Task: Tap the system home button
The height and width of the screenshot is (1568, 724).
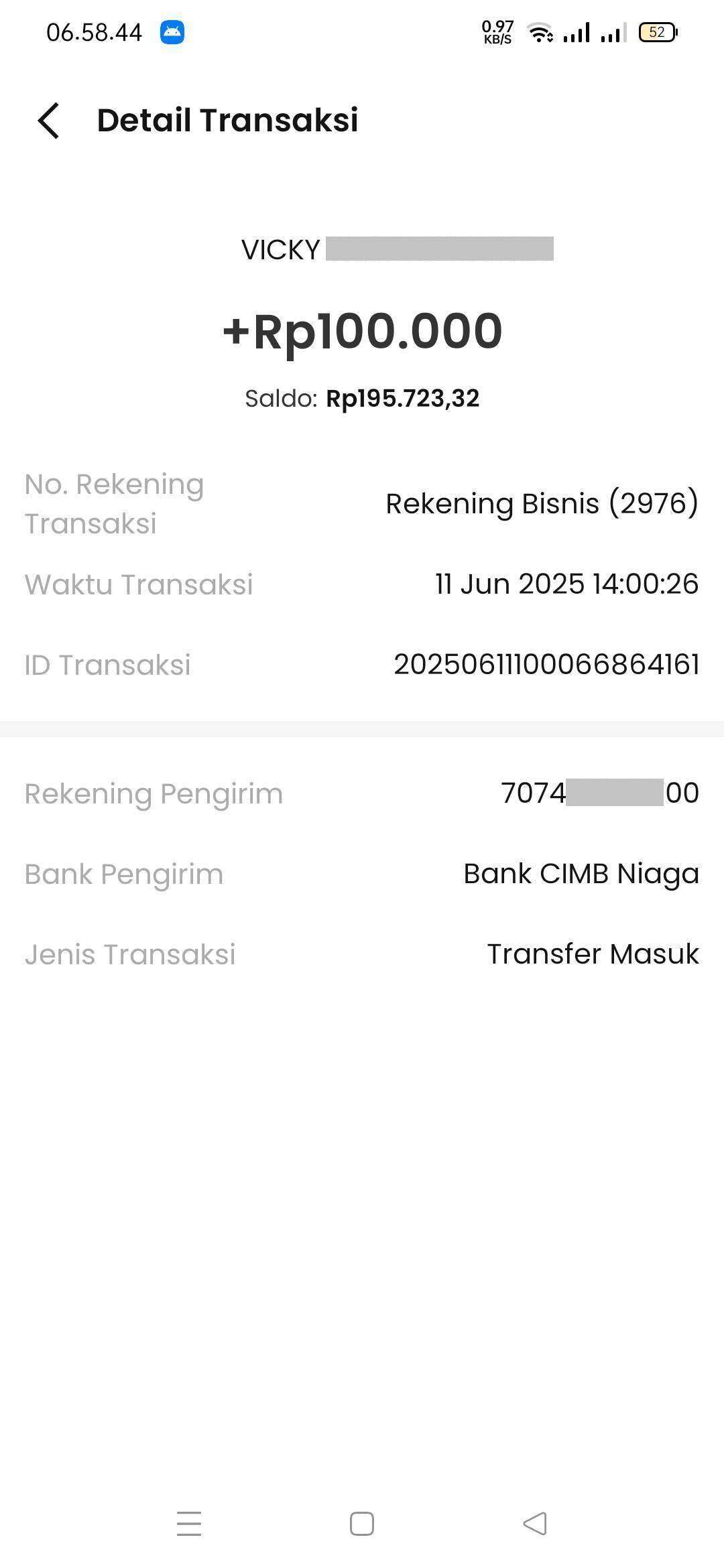Action: pos(362,1524)
